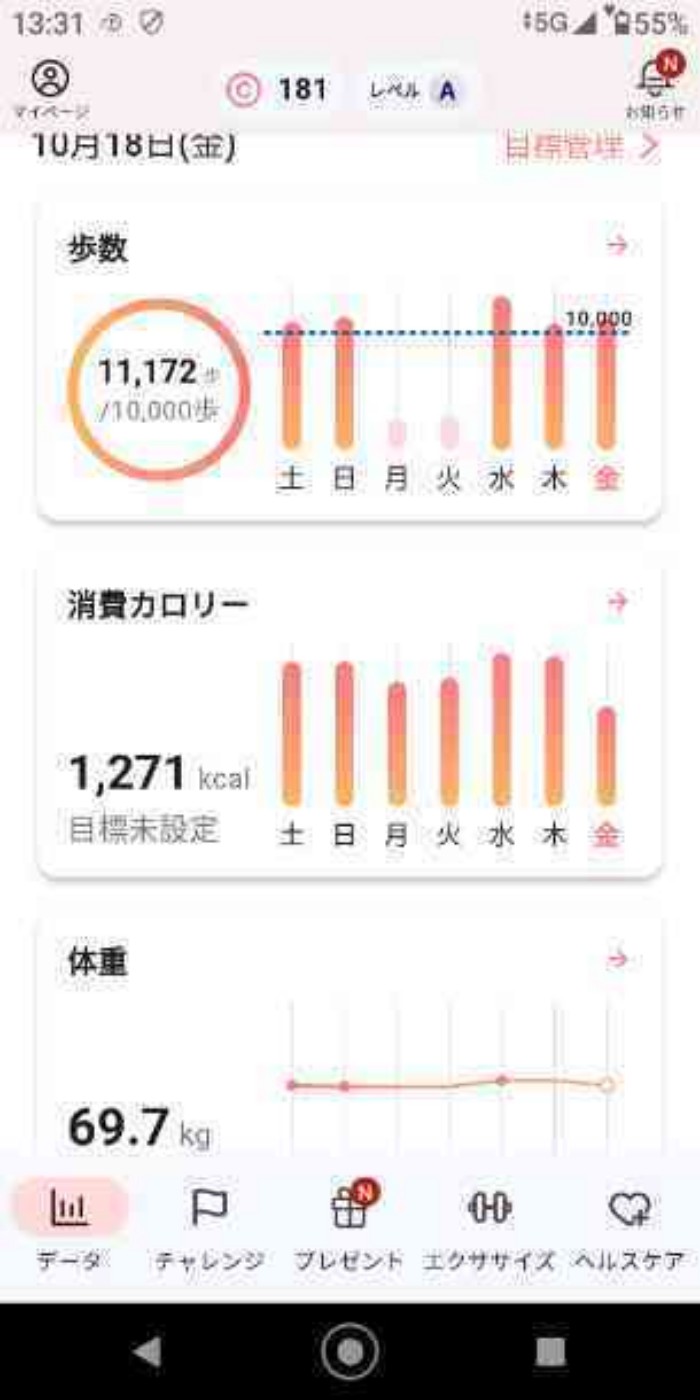View the レベル A level badge
The image size is (700, 1400).
tap(413, 91)
